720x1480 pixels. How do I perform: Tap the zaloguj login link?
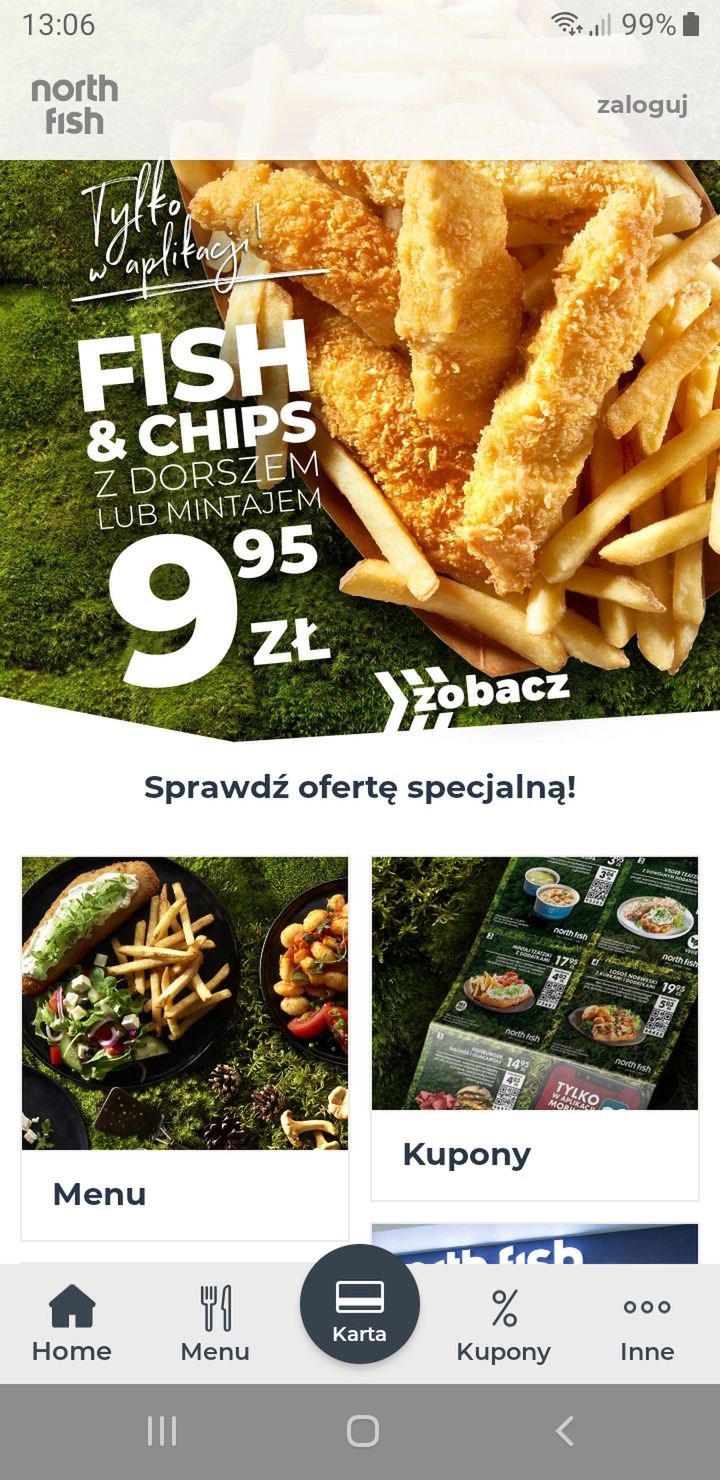point(642,106)
